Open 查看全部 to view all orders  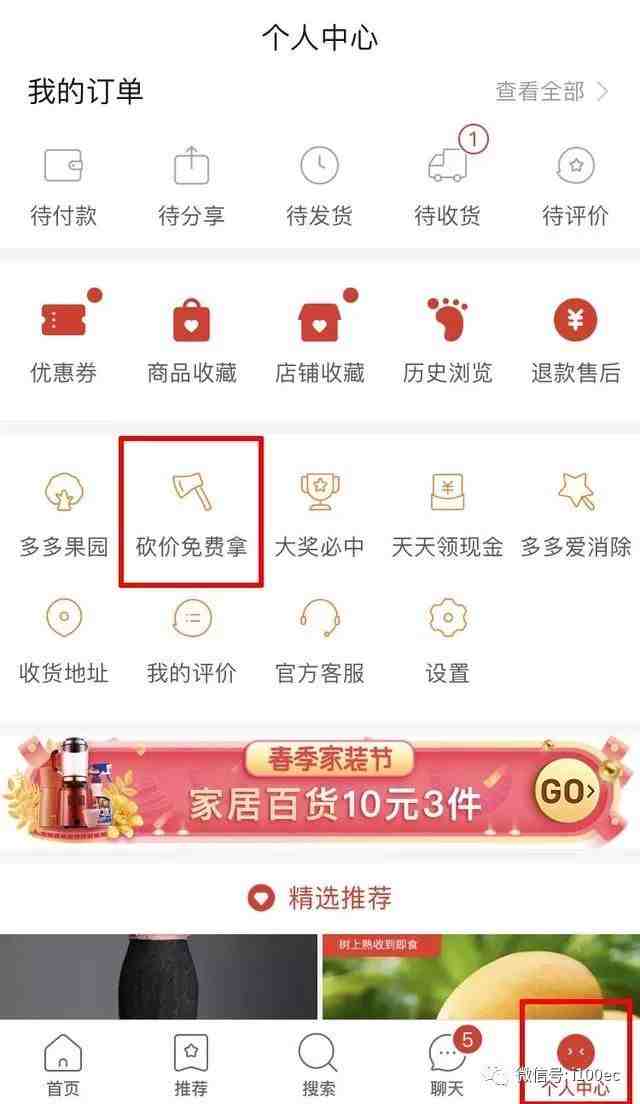click(552, 92)
